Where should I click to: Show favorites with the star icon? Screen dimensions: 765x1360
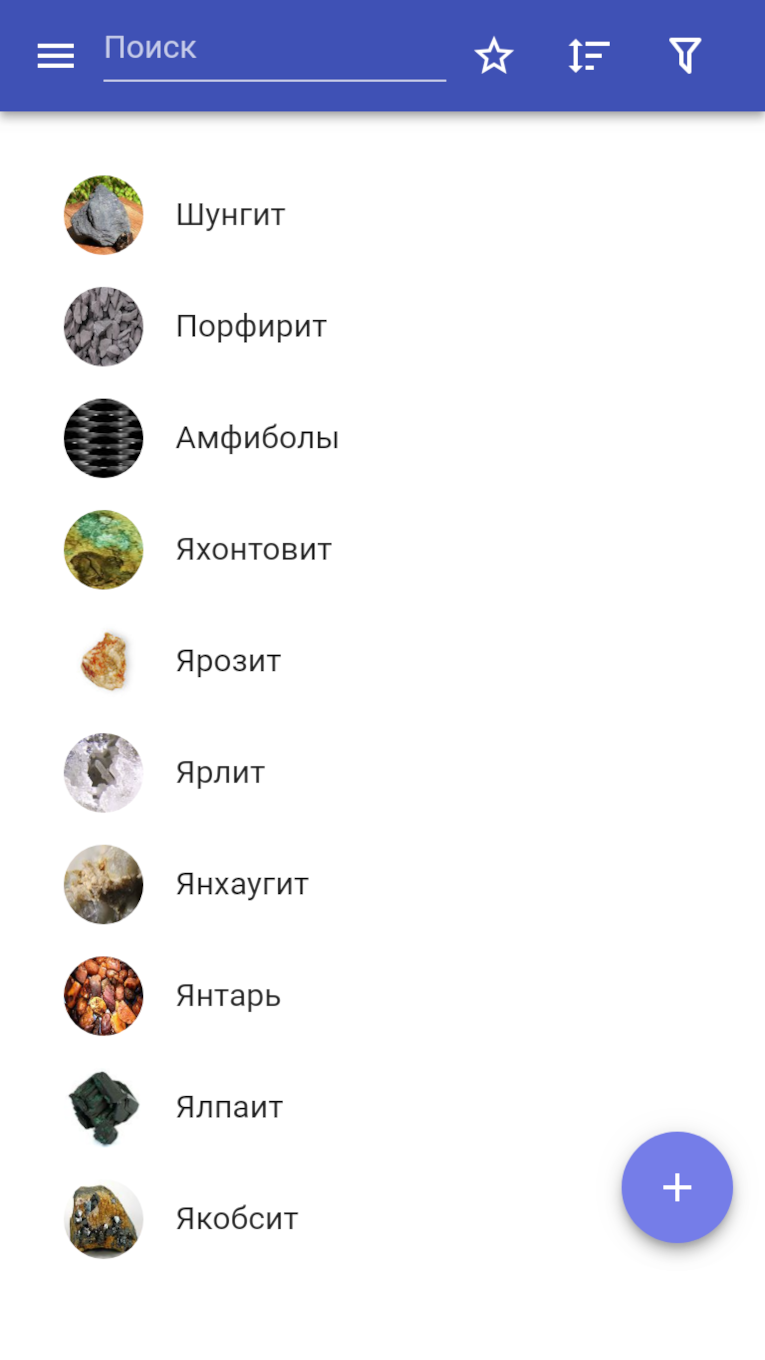pyautogui.click(x=494, y=56)
